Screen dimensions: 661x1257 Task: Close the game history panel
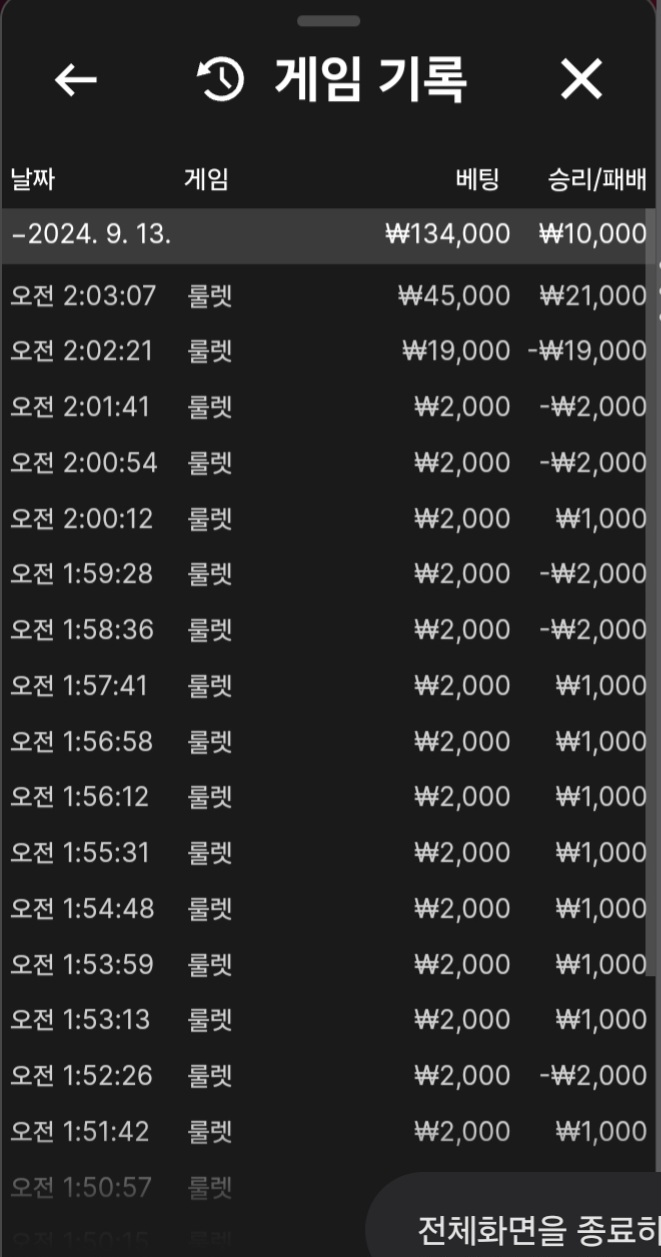[581, 80]
